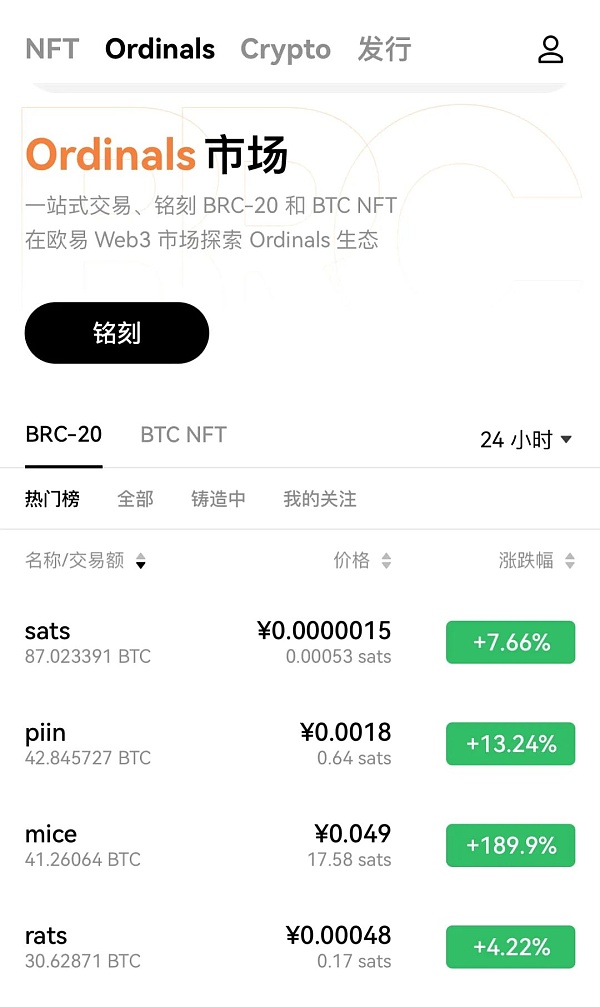Sort the list by 价格
The height and width of the screenshot is (1007, 600).
362,561
